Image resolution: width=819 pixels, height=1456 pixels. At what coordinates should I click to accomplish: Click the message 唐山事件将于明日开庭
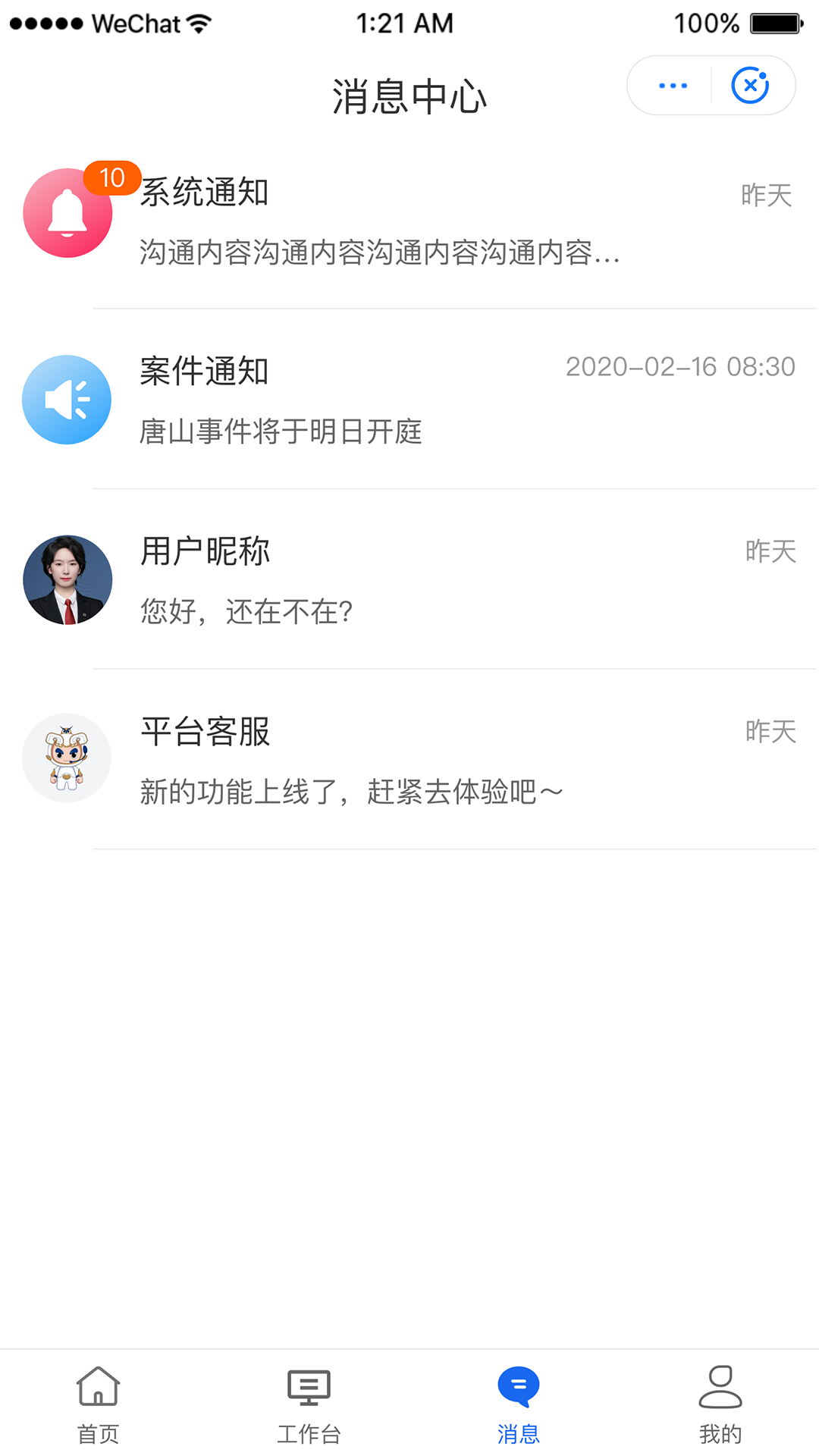(283, 431)
